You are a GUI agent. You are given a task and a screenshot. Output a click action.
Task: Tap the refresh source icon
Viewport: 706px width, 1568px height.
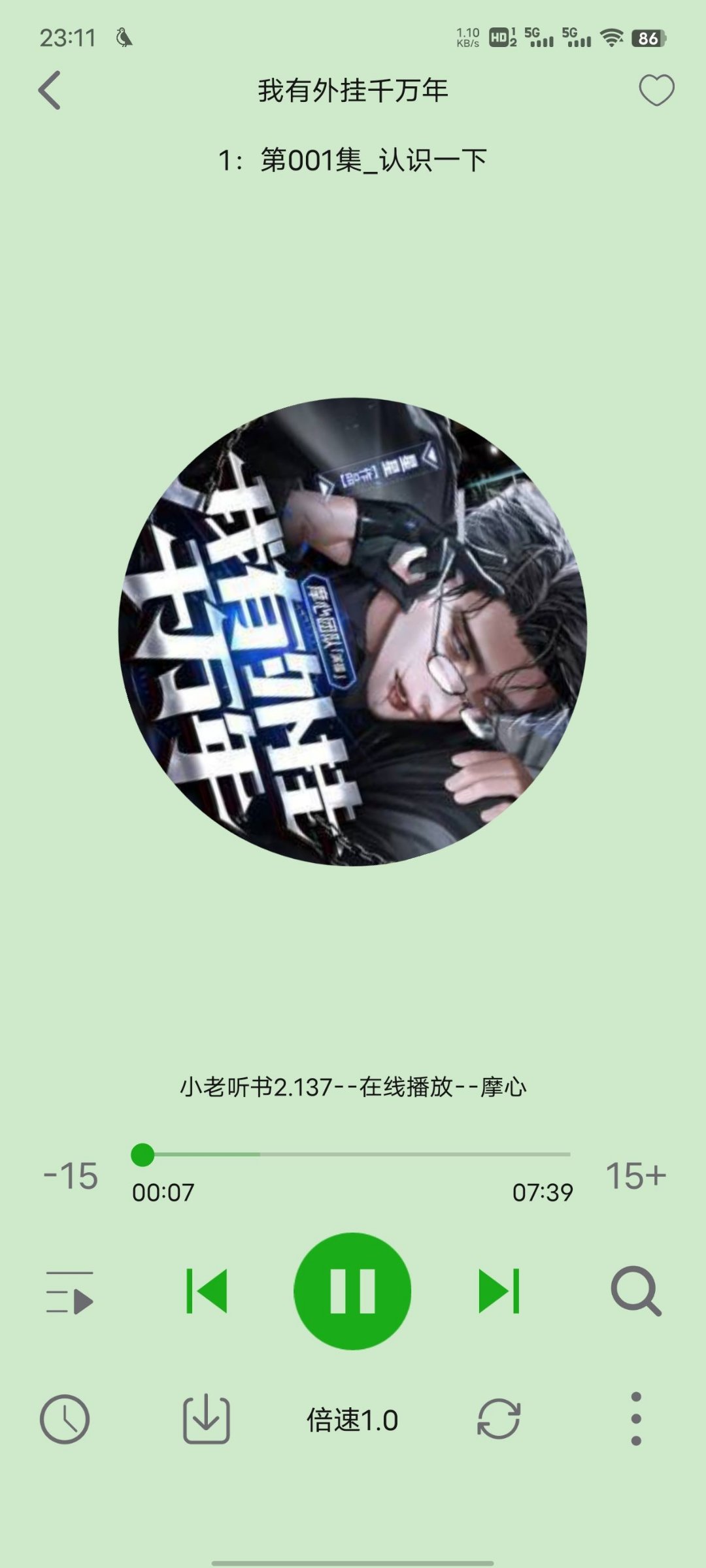(x=499, y=1420)
